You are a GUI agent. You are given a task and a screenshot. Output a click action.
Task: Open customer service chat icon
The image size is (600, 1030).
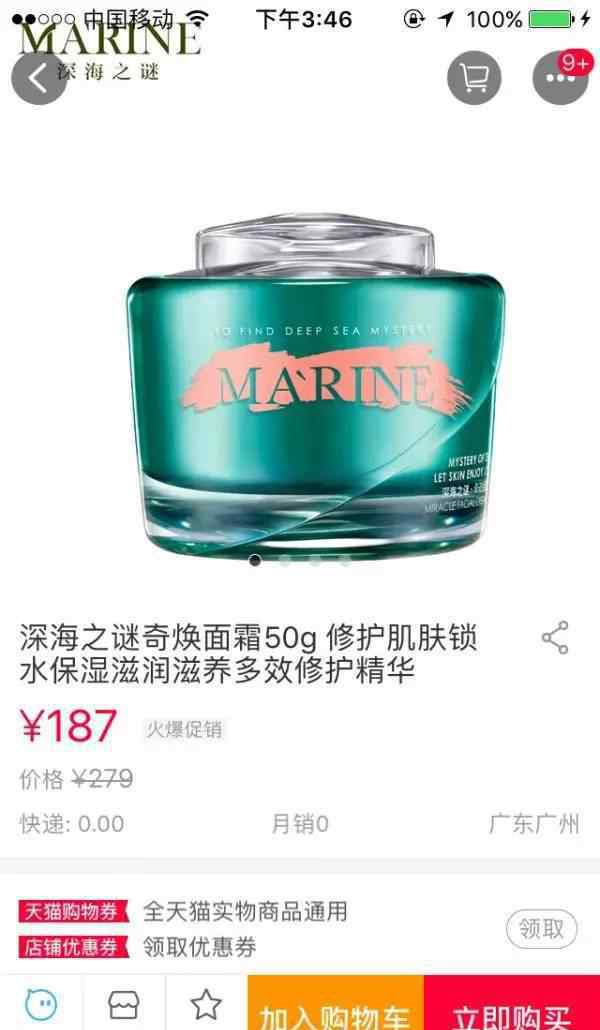click(41, 1004)
